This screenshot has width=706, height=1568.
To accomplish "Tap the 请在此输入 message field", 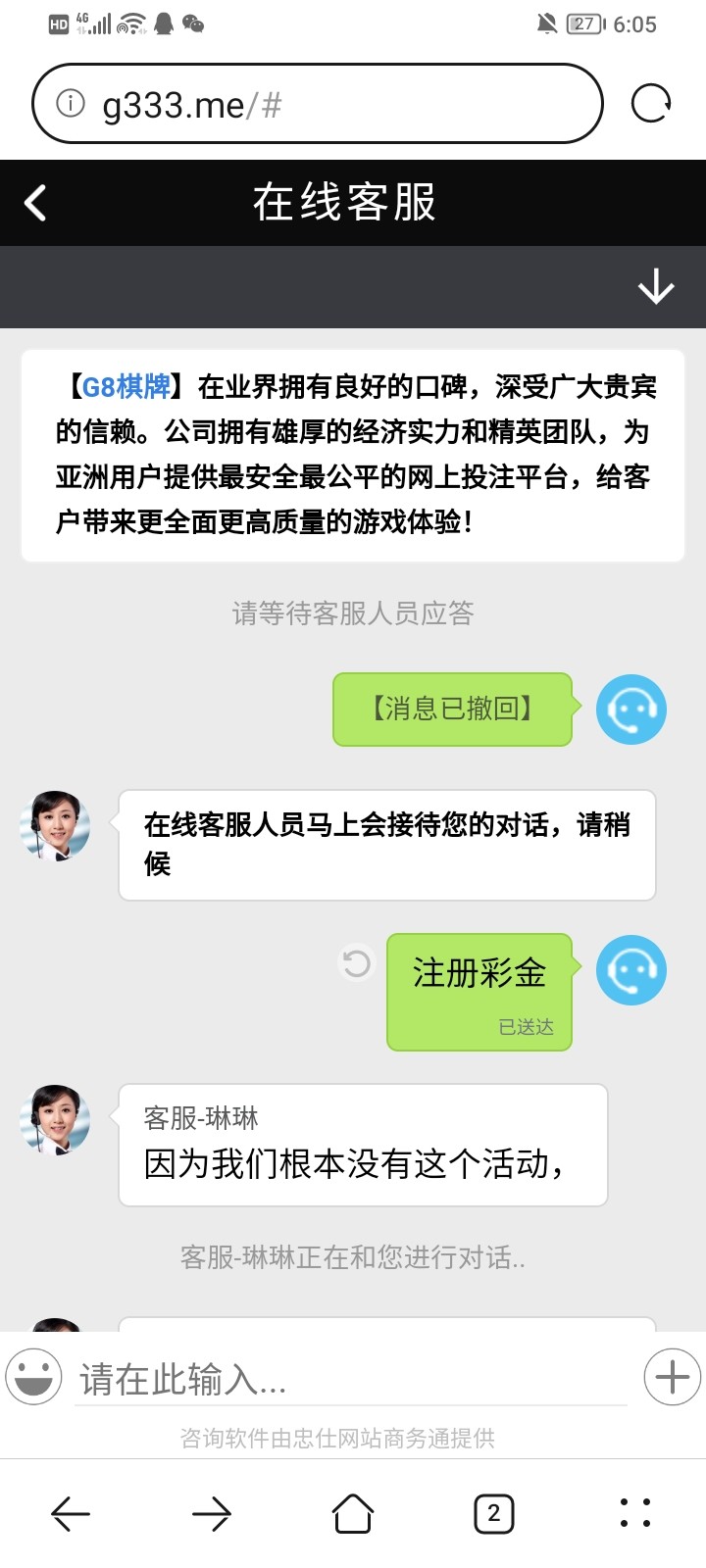I will coord(351,1379).
